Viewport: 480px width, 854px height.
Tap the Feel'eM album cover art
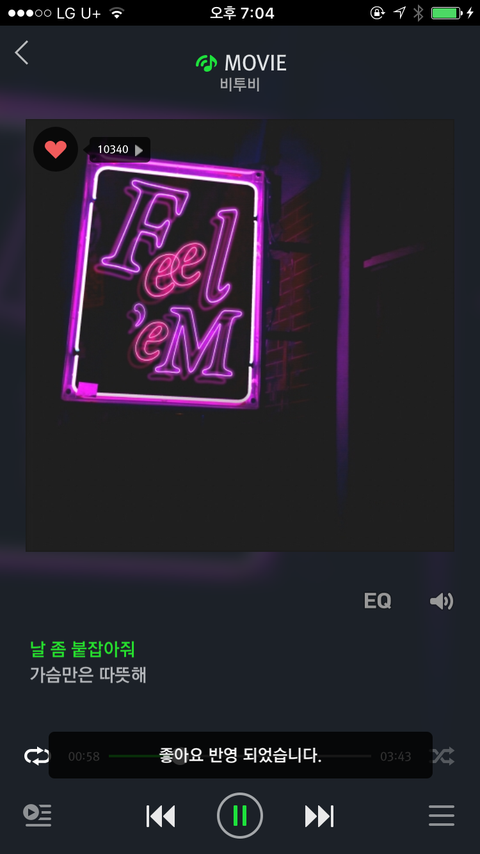240,335
